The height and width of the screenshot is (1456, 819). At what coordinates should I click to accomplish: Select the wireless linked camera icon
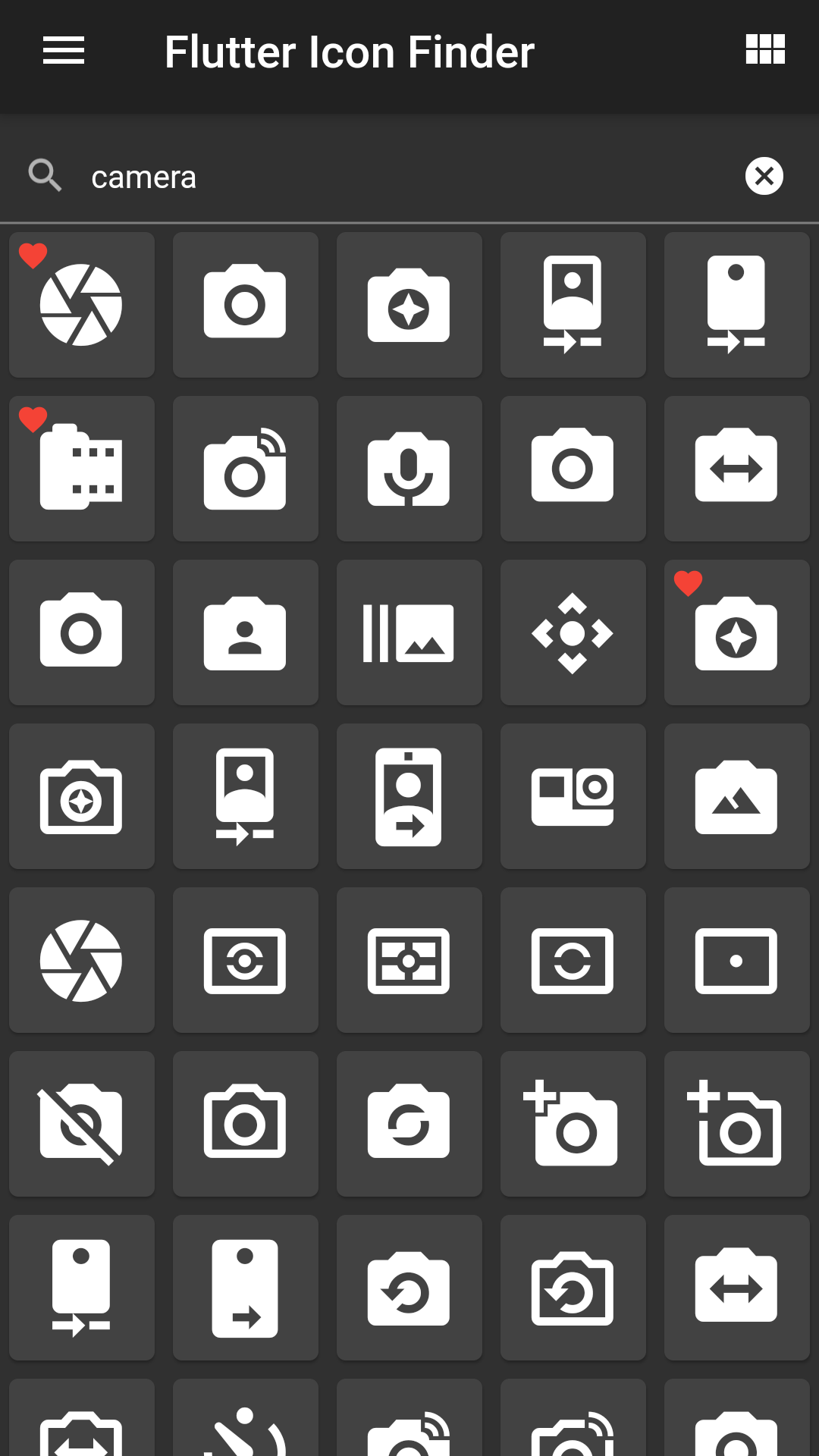pos(245,468)
